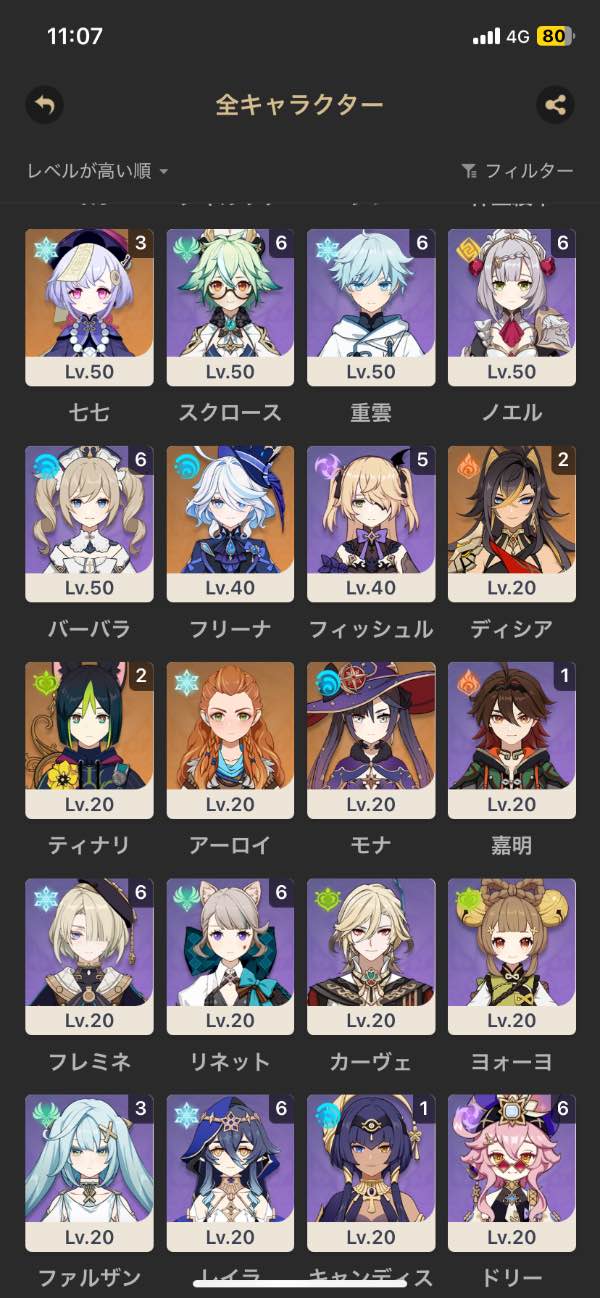This screenshot has width=600, height=1298.
Task: Open 嘉明 character card
Action: point(512,740)
